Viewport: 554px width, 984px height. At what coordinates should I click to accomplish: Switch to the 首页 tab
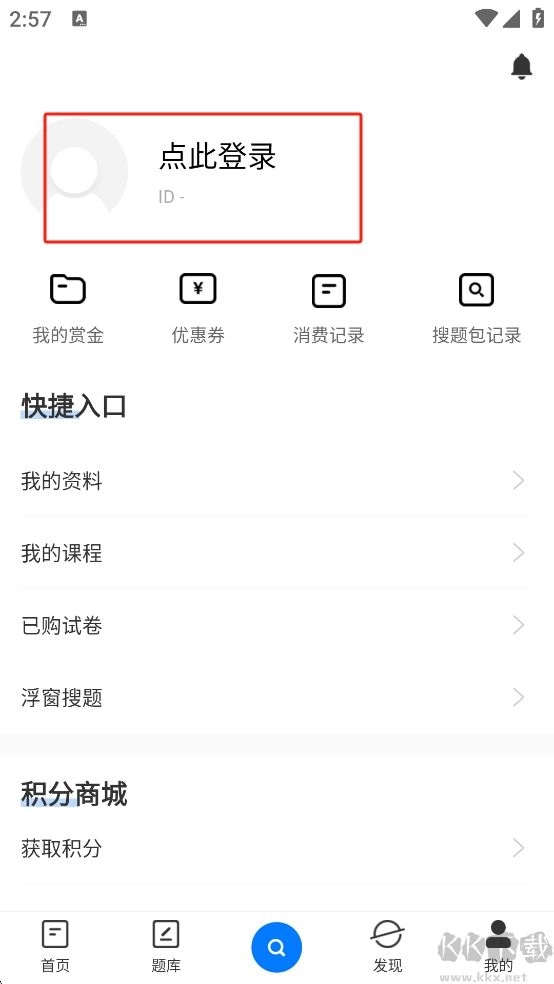55,946
